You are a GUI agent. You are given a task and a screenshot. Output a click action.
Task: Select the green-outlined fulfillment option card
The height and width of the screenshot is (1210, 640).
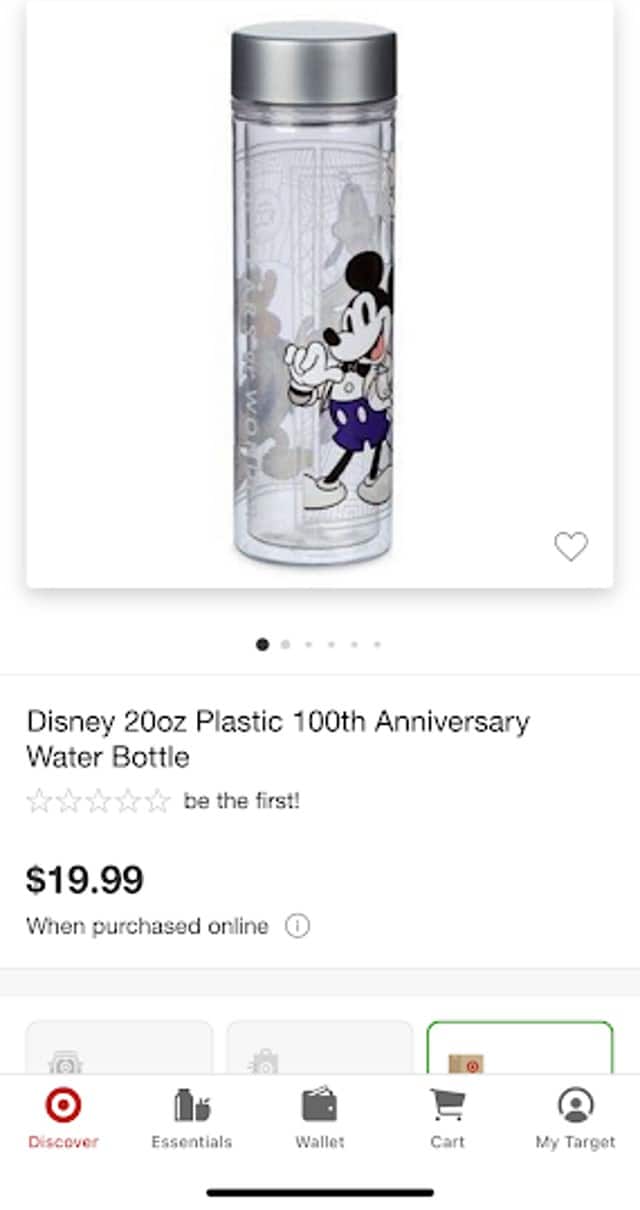point(519,1047)
